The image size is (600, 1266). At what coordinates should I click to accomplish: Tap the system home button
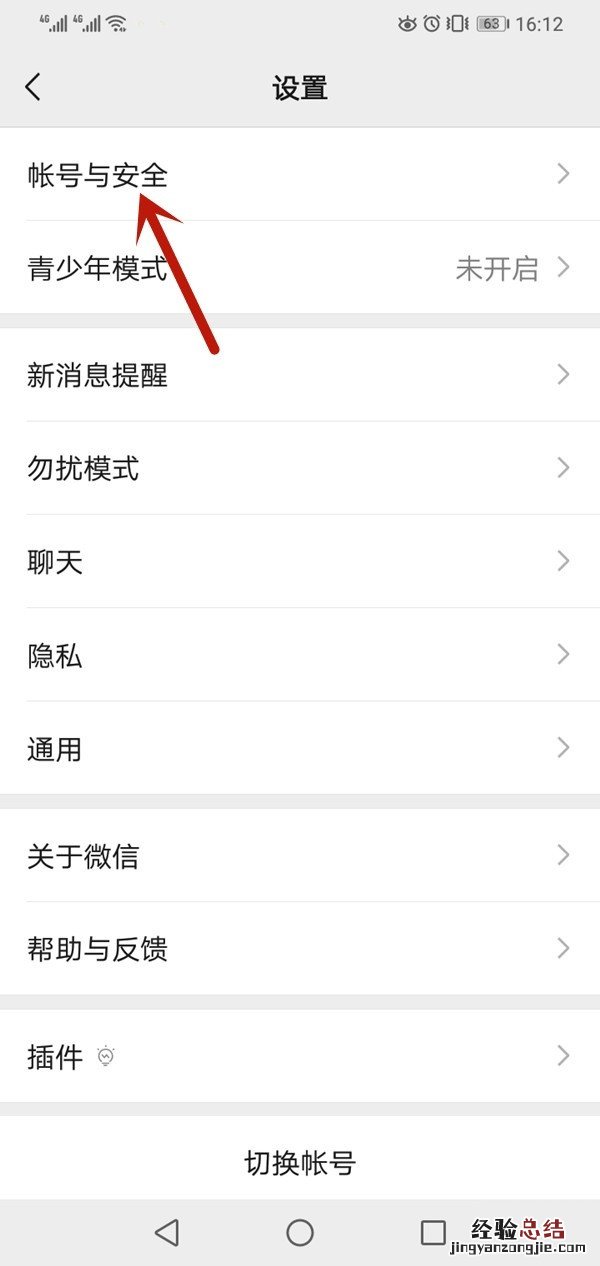click(x=300, y=1232)
